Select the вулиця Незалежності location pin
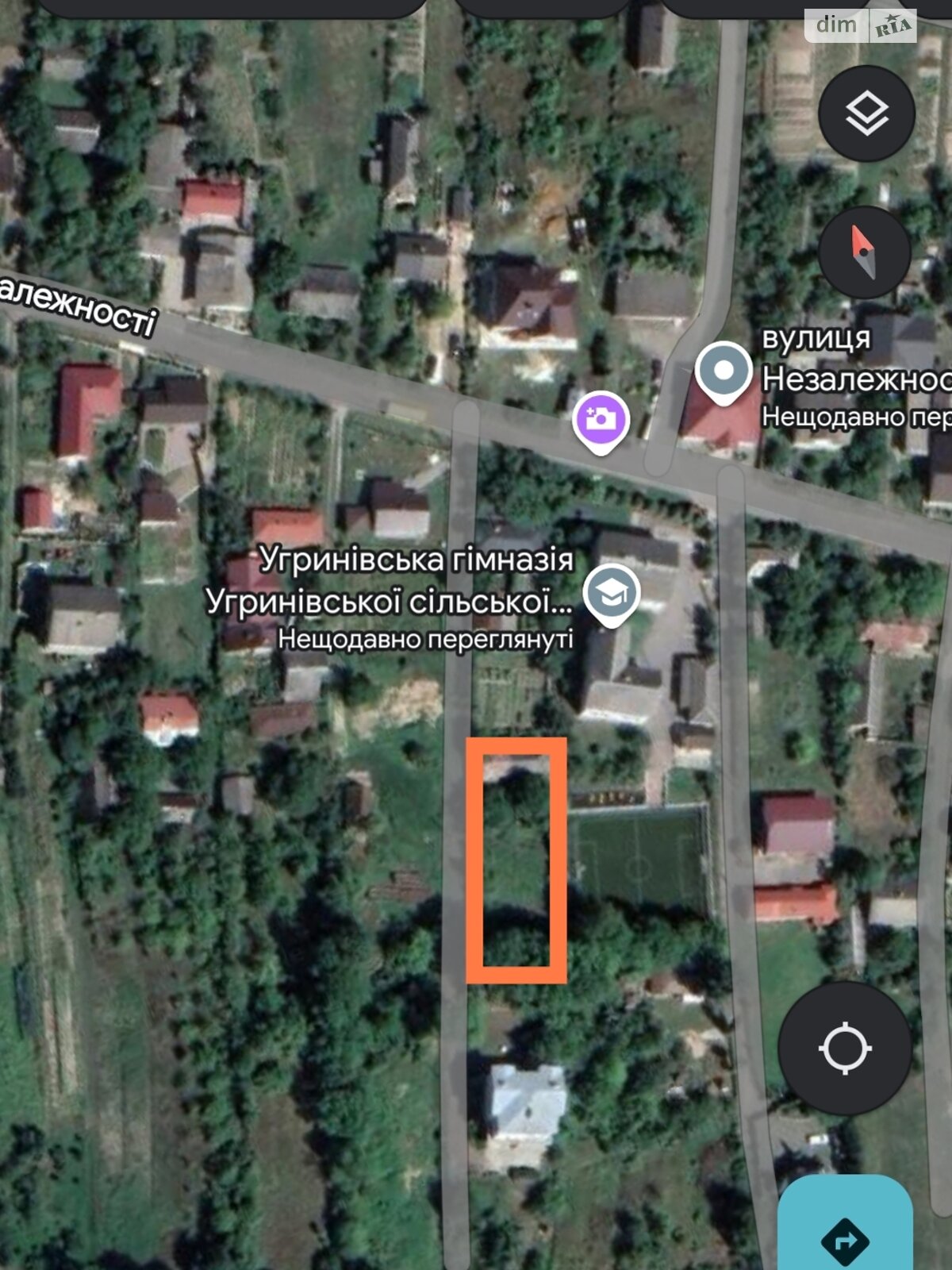Viewport: 952px width, 1270px height. pos(723,371)
